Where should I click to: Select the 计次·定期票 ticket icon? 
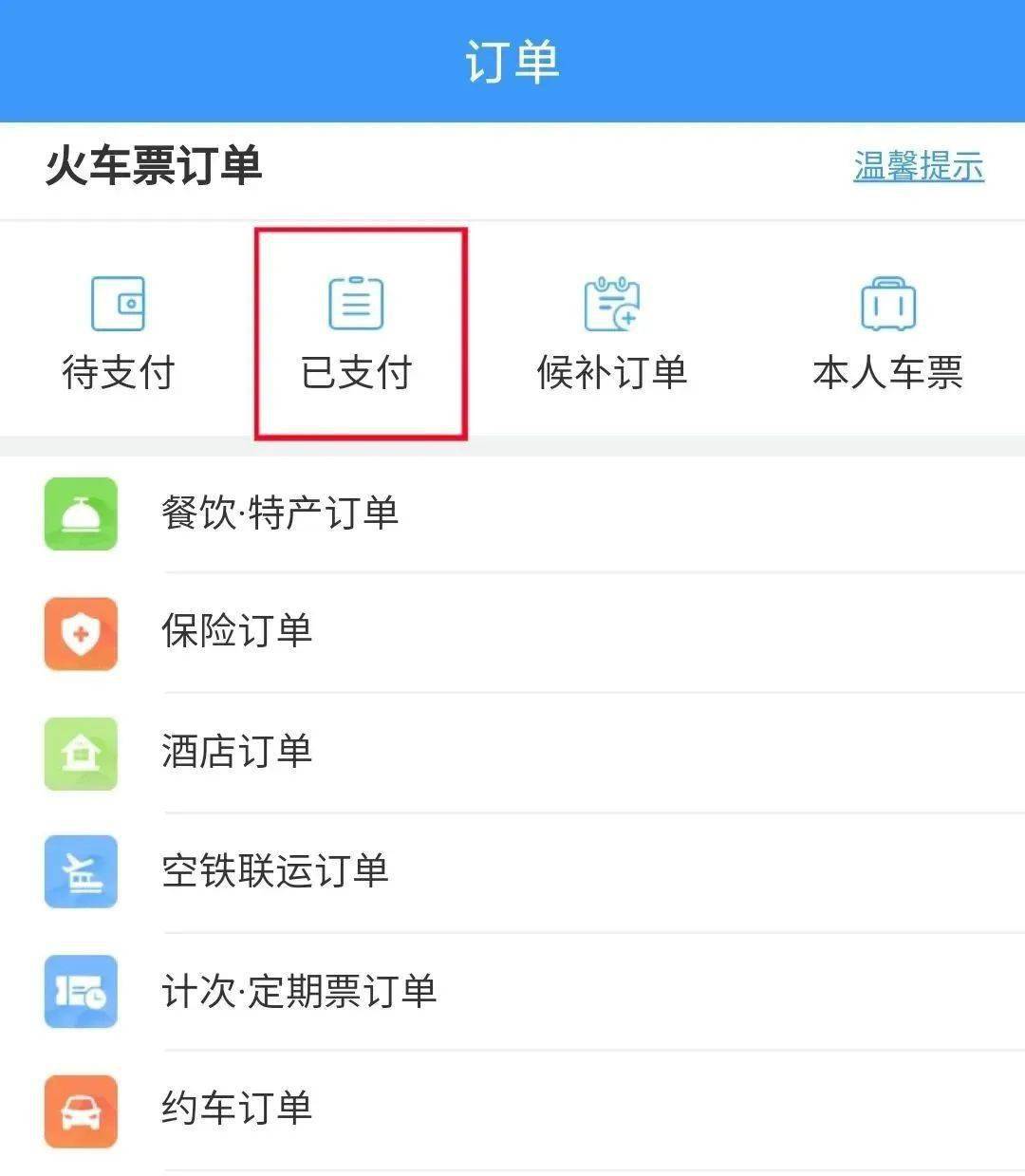tap(81, 992)
